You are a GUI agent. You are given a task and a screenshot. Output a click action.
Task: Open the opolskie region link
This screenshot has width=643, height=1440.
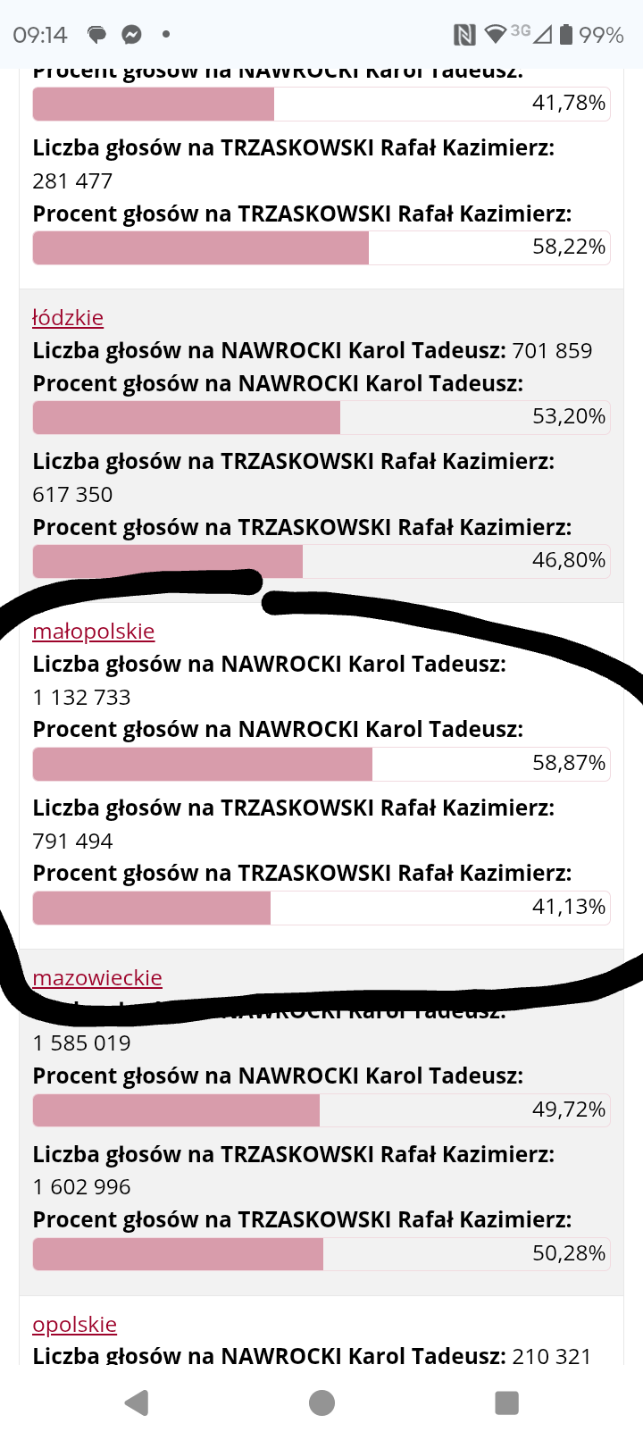pos(74,1324)
